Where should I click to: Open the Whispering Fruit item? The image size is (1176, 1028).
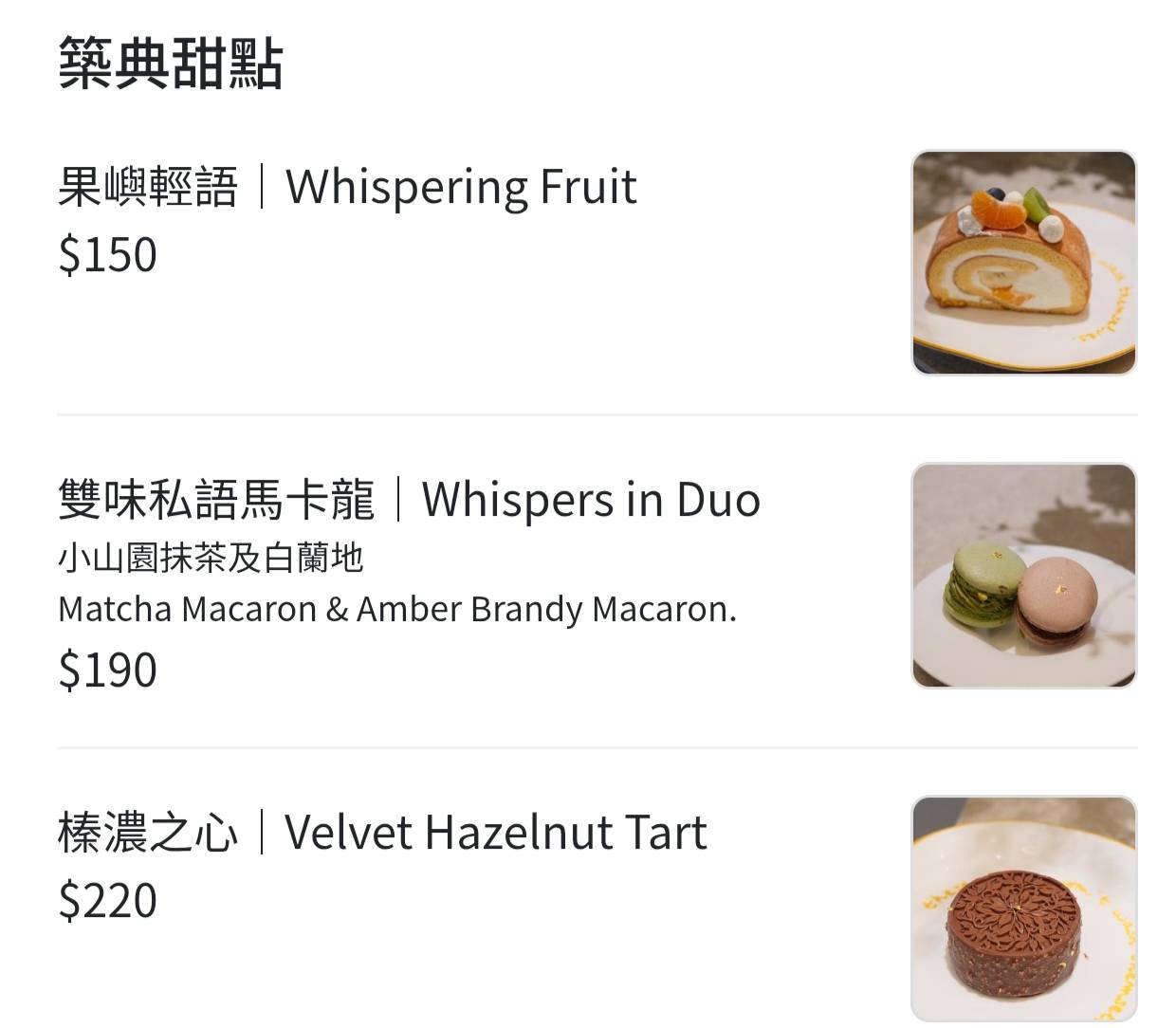coord(347,187)
